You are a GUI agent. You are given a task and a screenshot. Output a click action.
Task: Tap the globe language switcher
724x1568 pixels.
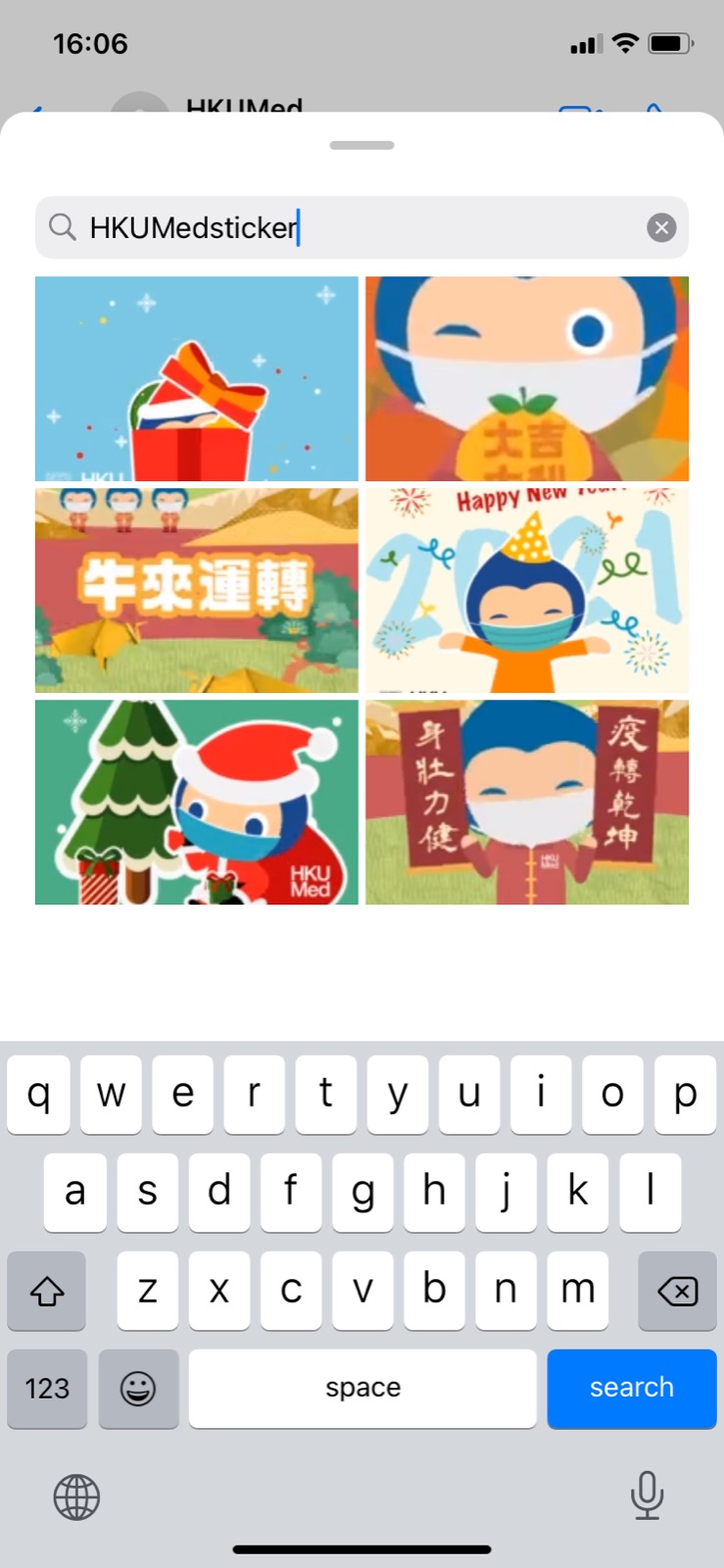76,1496
